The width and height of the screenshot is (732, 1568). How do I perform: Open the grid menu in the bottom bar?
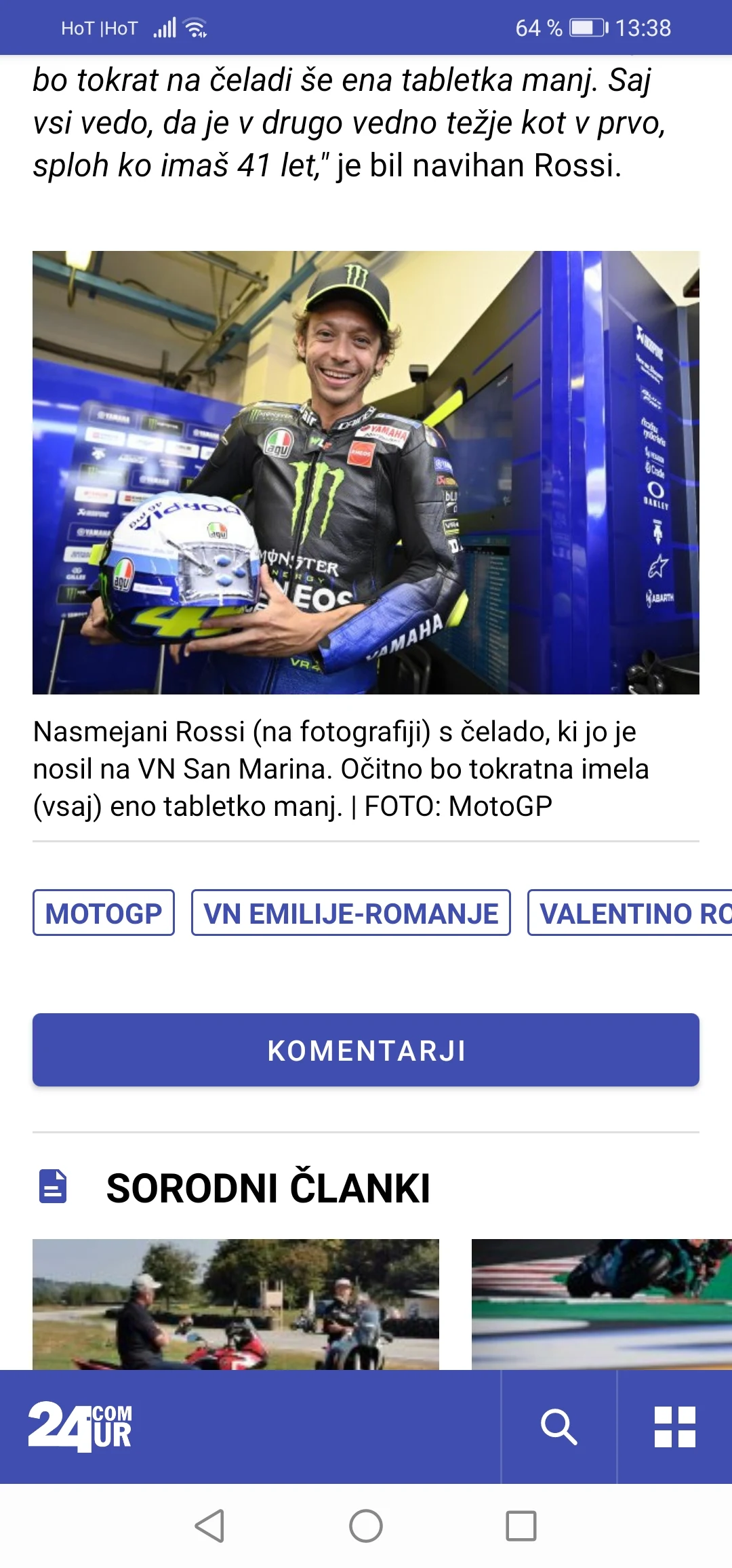coord(674,1427)
